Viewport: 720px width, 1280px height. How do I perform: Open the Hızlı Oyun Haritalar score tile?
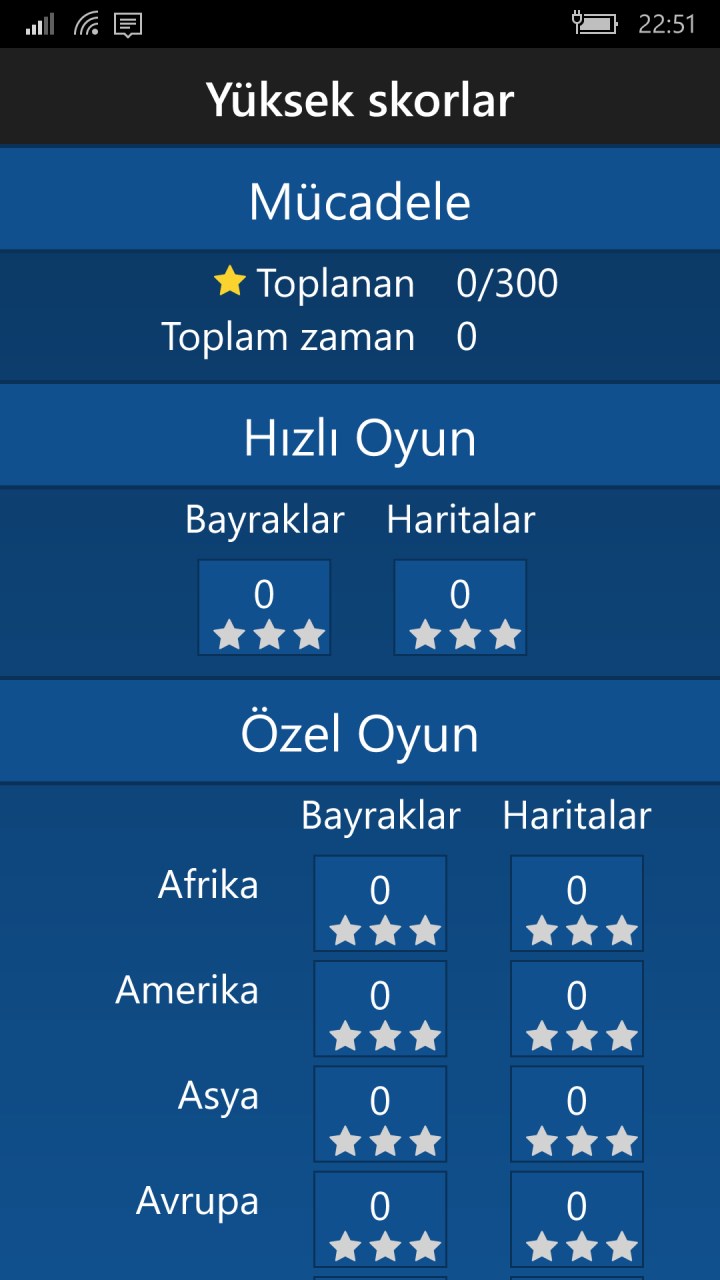pyautogui.click(x=460, y=607)
